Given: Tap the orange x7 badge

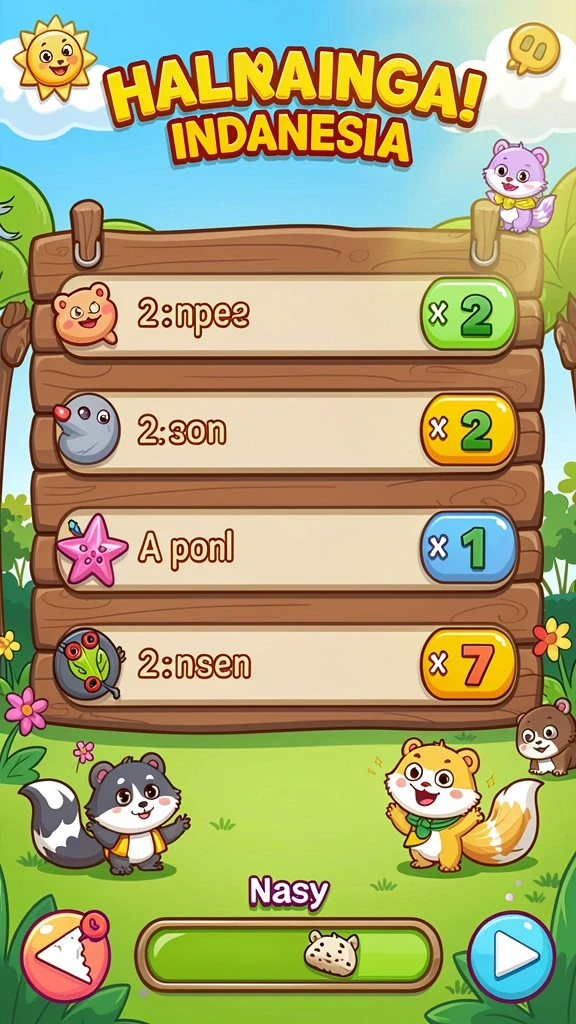Looking at the screenshot, I should (468, 664).
